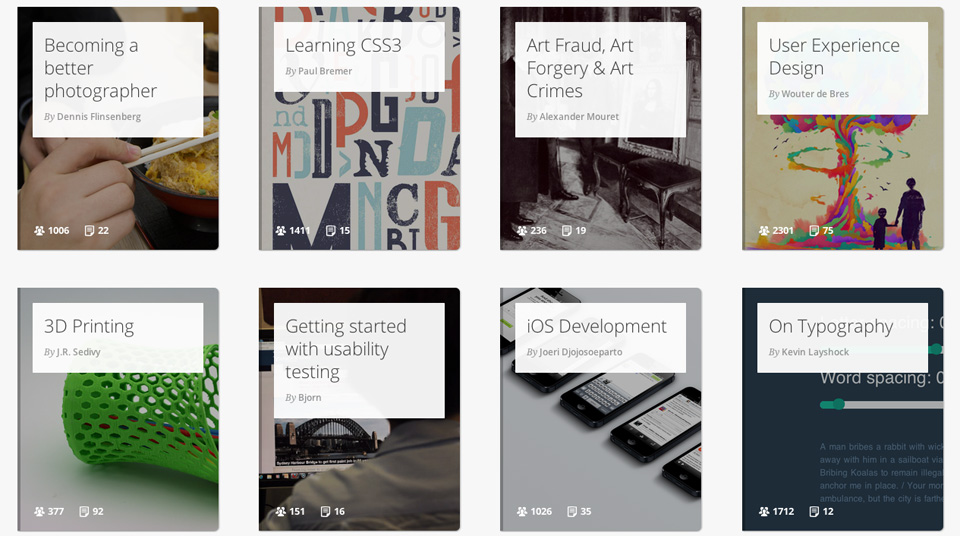Screen dimensions: 960x536
Task: Open the User Experience Design card
Action: pos(834,57)
